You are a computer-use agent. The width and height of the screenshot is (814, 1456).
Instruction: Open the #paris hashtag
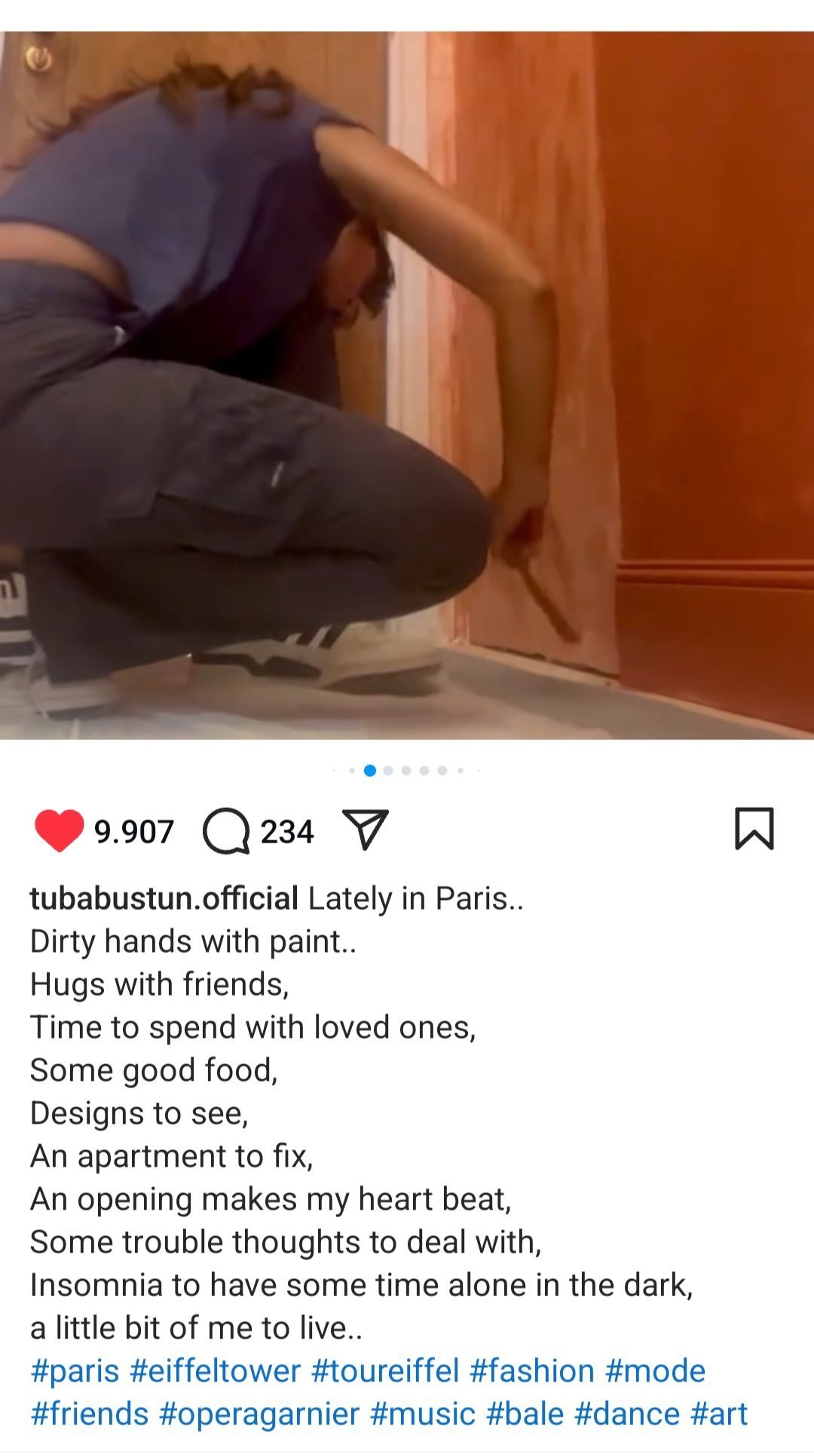tap(75, 1371)
